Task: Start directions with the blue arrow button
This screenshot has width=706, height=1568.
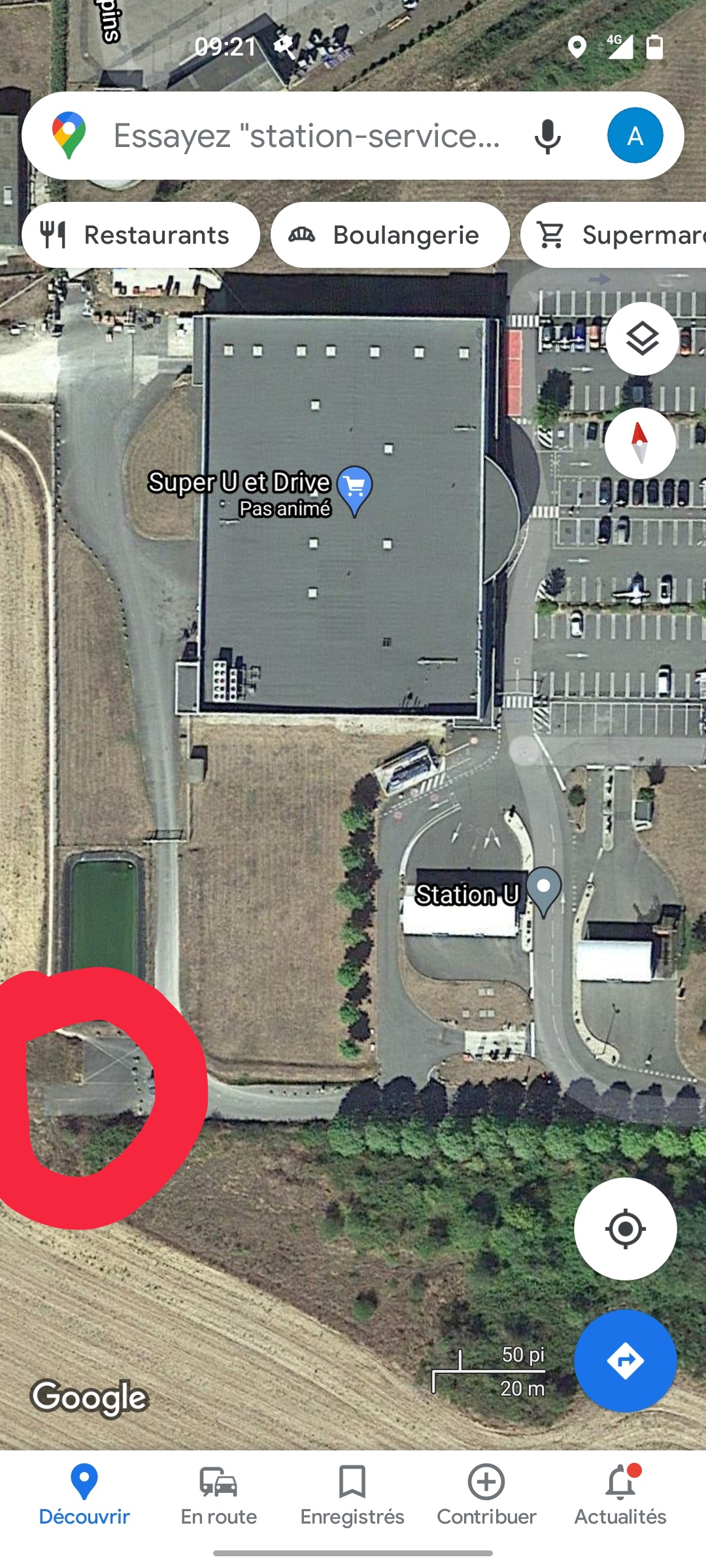Action: point(625,1361)
